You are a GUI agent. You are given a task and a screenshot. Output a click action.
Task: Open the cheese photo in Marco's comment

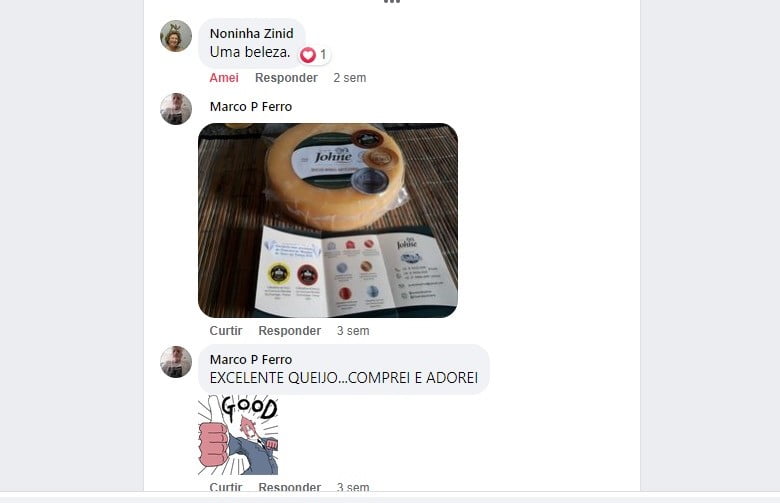coord(327,220)
